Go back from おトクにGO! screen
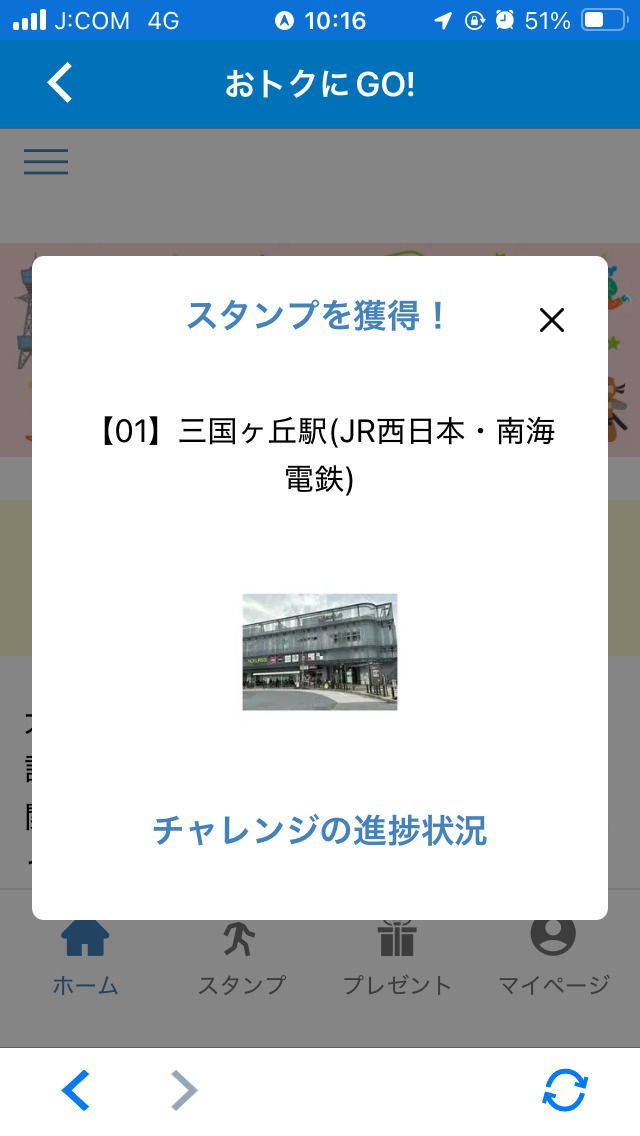 [60, 83]
